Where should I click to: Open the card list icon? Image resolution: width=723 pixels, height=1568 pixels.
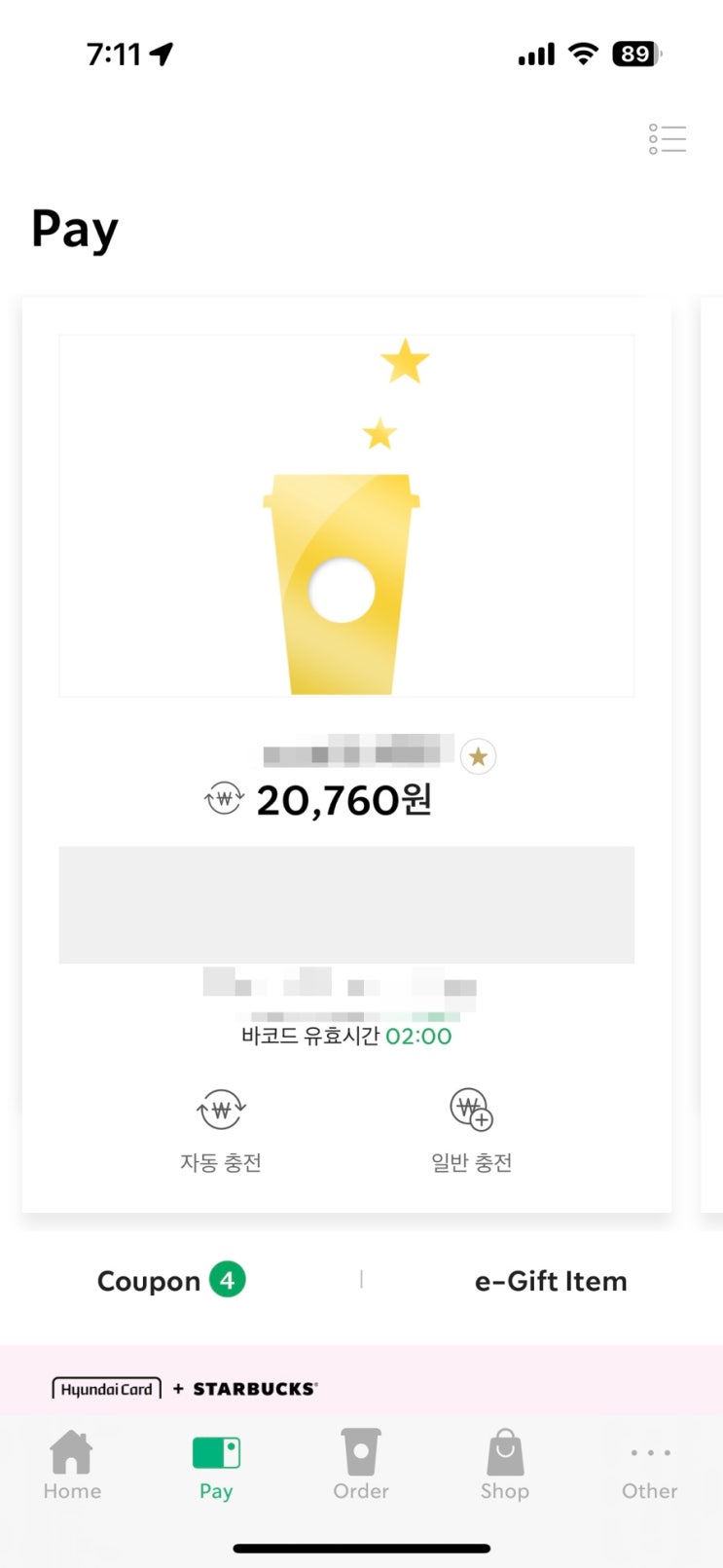click(x=668, y=139)
